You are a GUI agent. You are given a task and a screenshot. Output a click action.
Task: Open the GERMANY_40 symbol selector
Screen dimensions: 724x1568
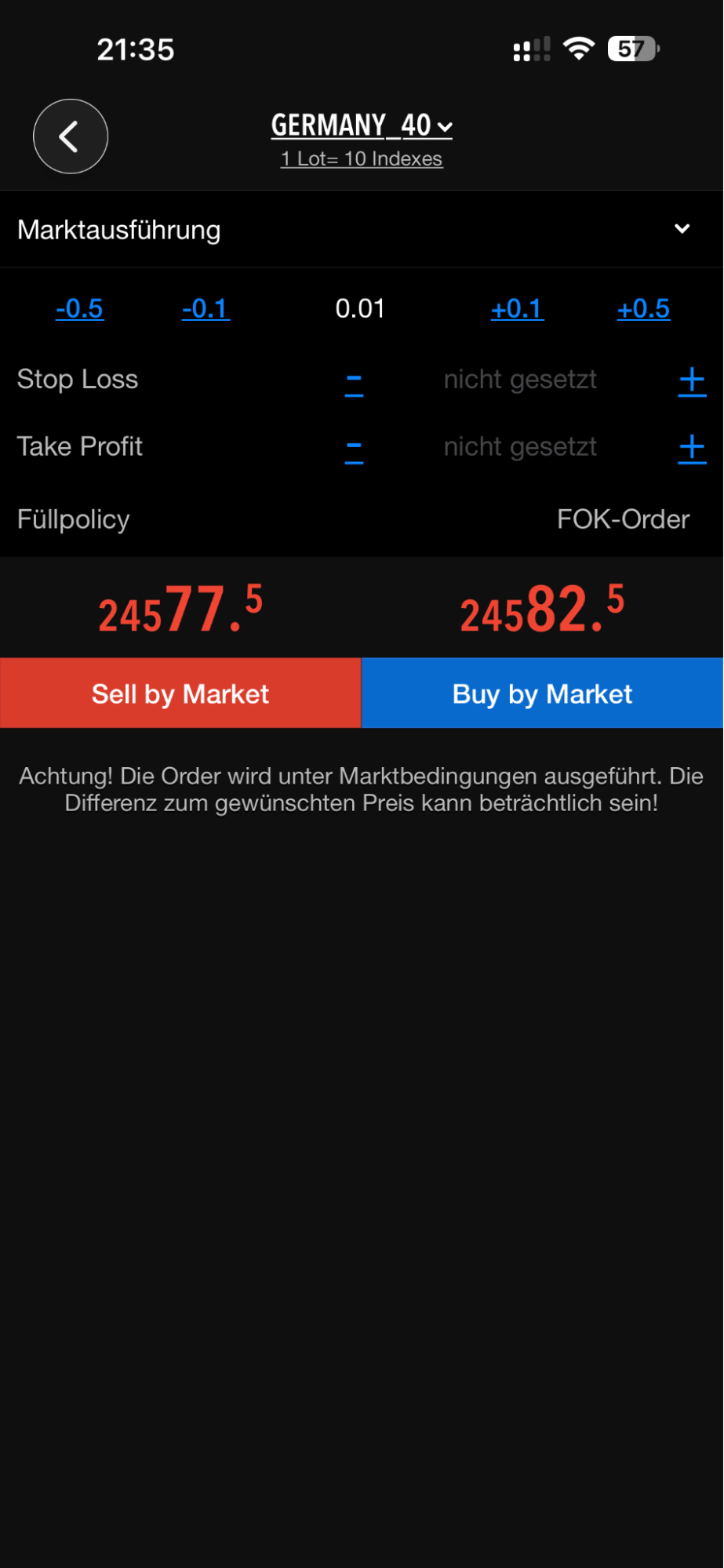[362, 126]
